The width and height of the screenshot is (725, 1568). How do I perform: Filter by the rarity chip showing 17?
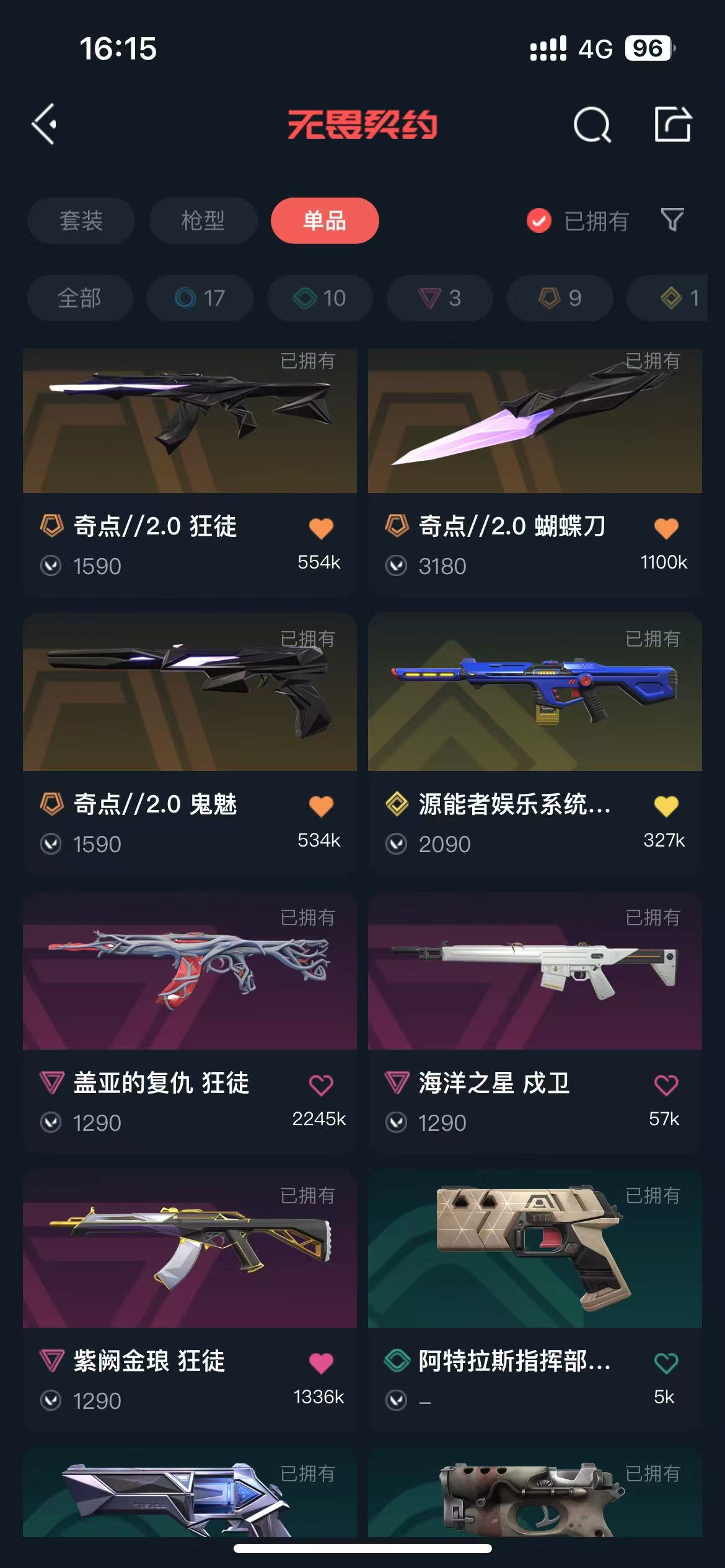click(200, 298)
